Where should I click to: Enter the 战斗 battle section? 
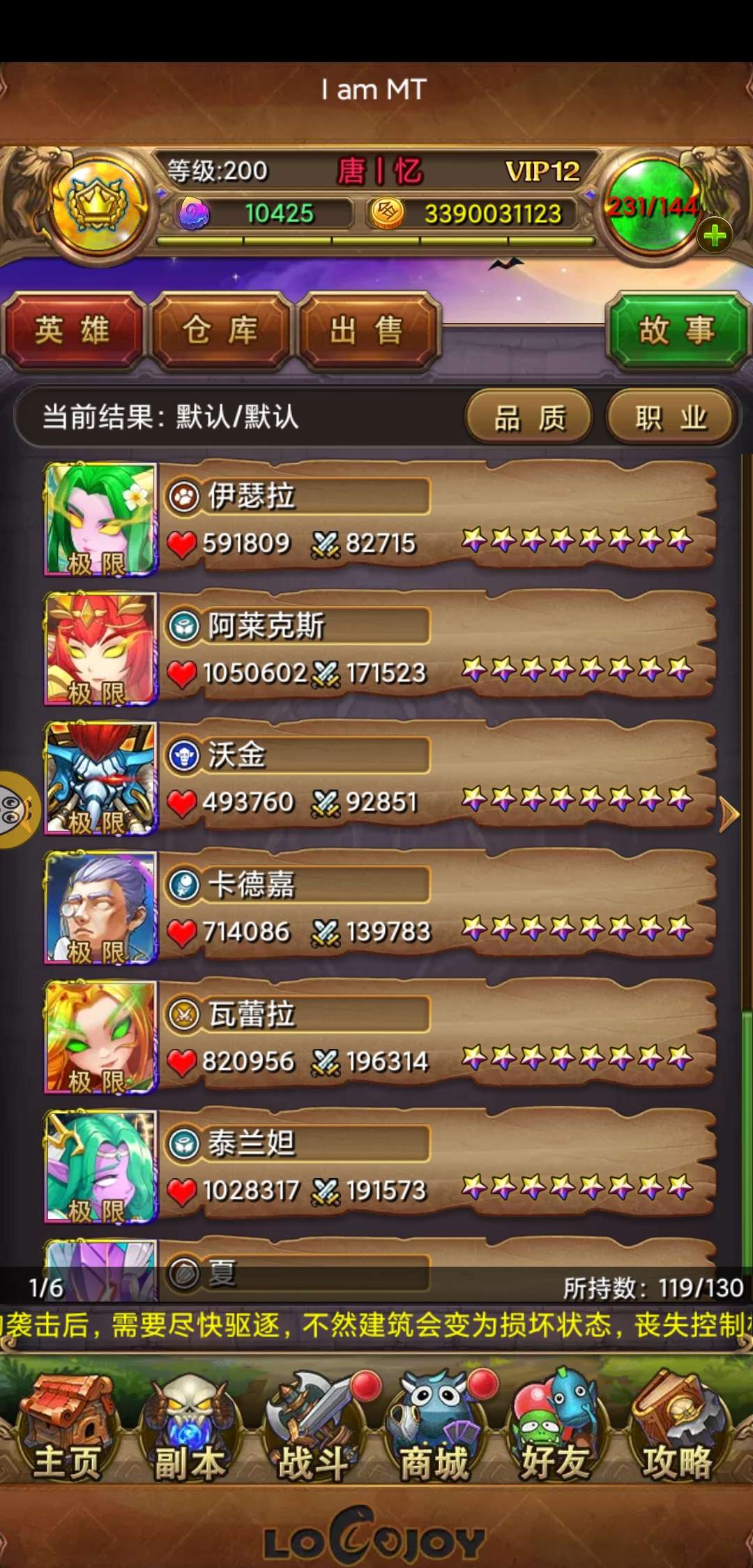314,1430
